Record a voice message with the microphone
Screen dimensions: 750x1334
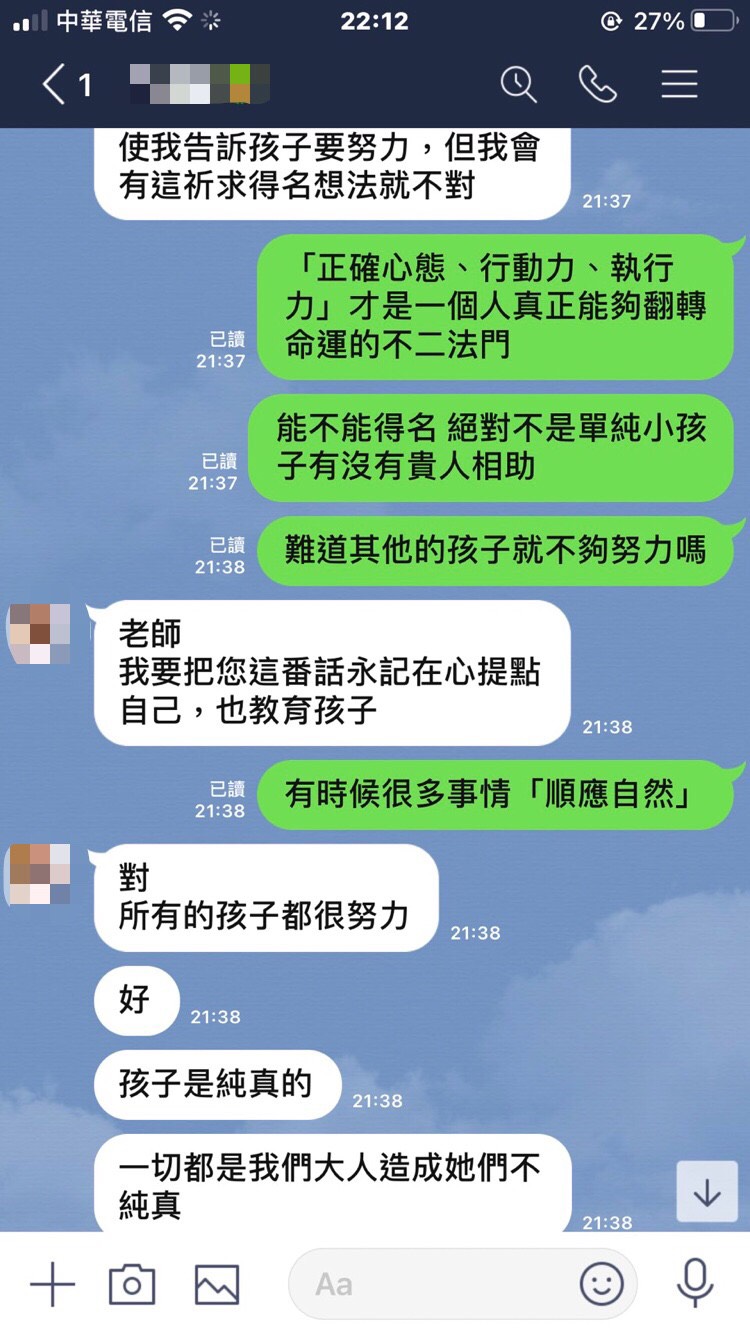pos(695,1284)
